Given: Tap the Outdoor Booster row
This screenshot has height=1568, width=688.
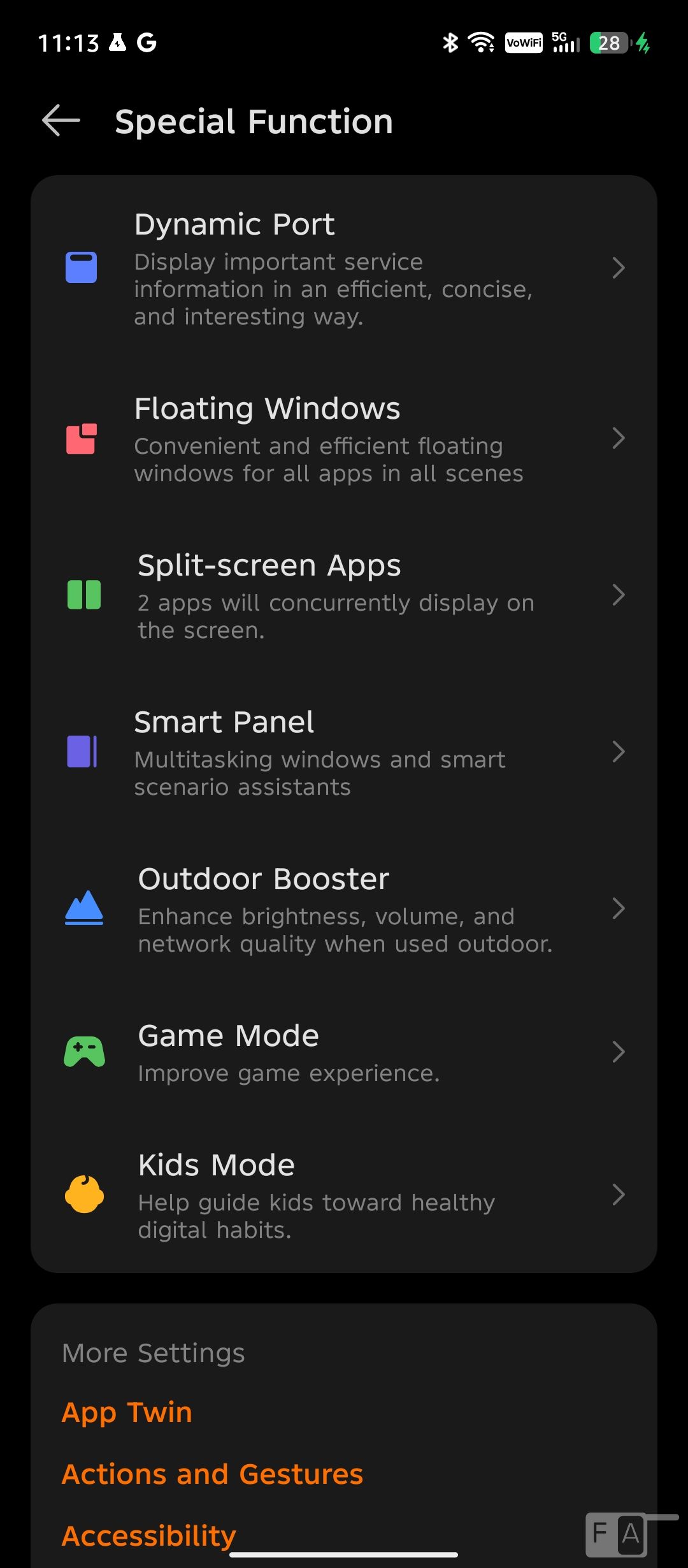Looking at the screenshot, I should click(344, 909).
